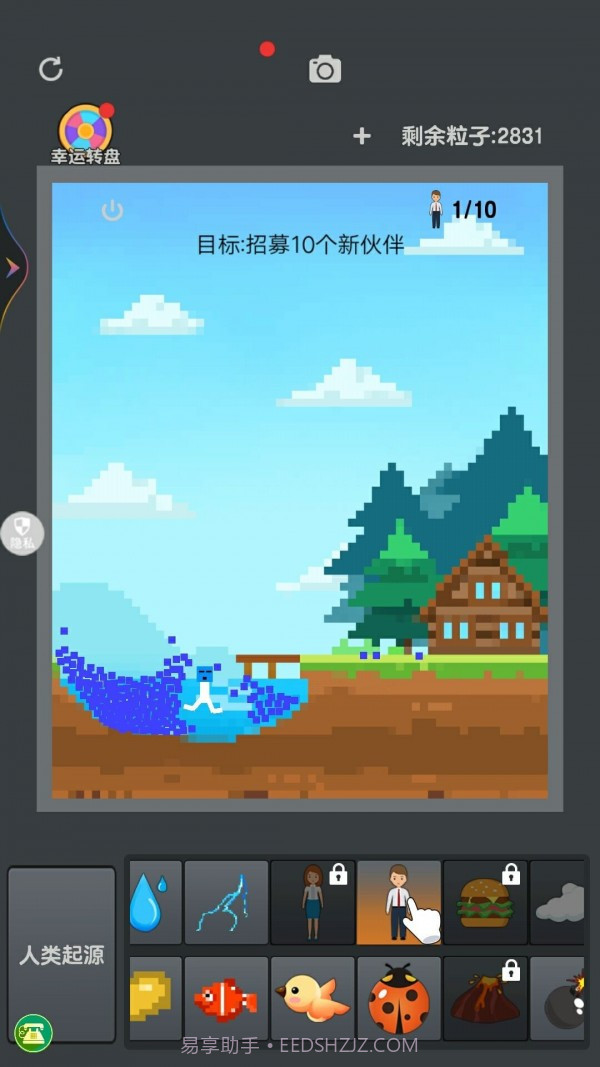The height and width of the screenshot is (1067, 600).
Task: Open the privacy 隐私 shield button
Action: coord(22,534)
